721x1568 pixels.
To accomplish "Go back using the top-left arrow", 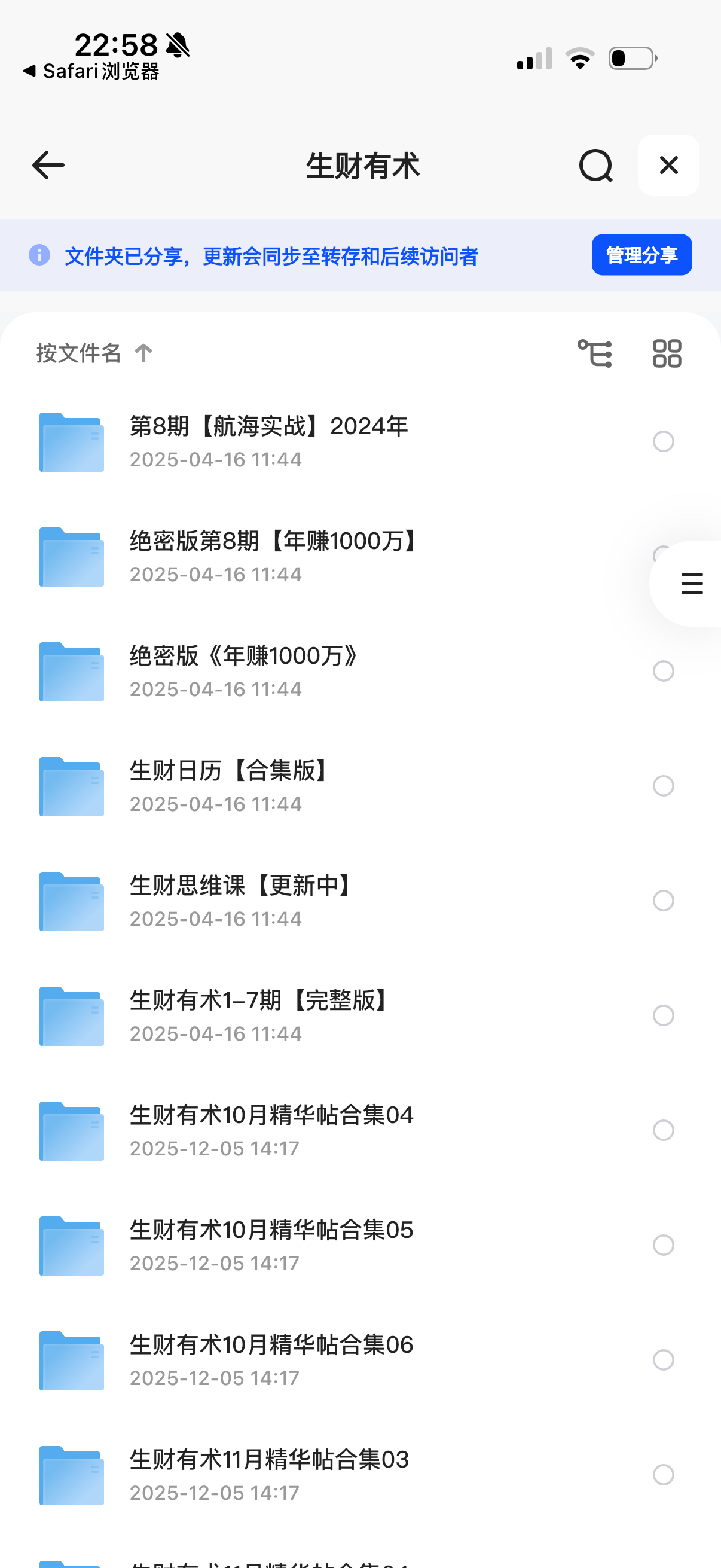I will (x=48, y=165).
